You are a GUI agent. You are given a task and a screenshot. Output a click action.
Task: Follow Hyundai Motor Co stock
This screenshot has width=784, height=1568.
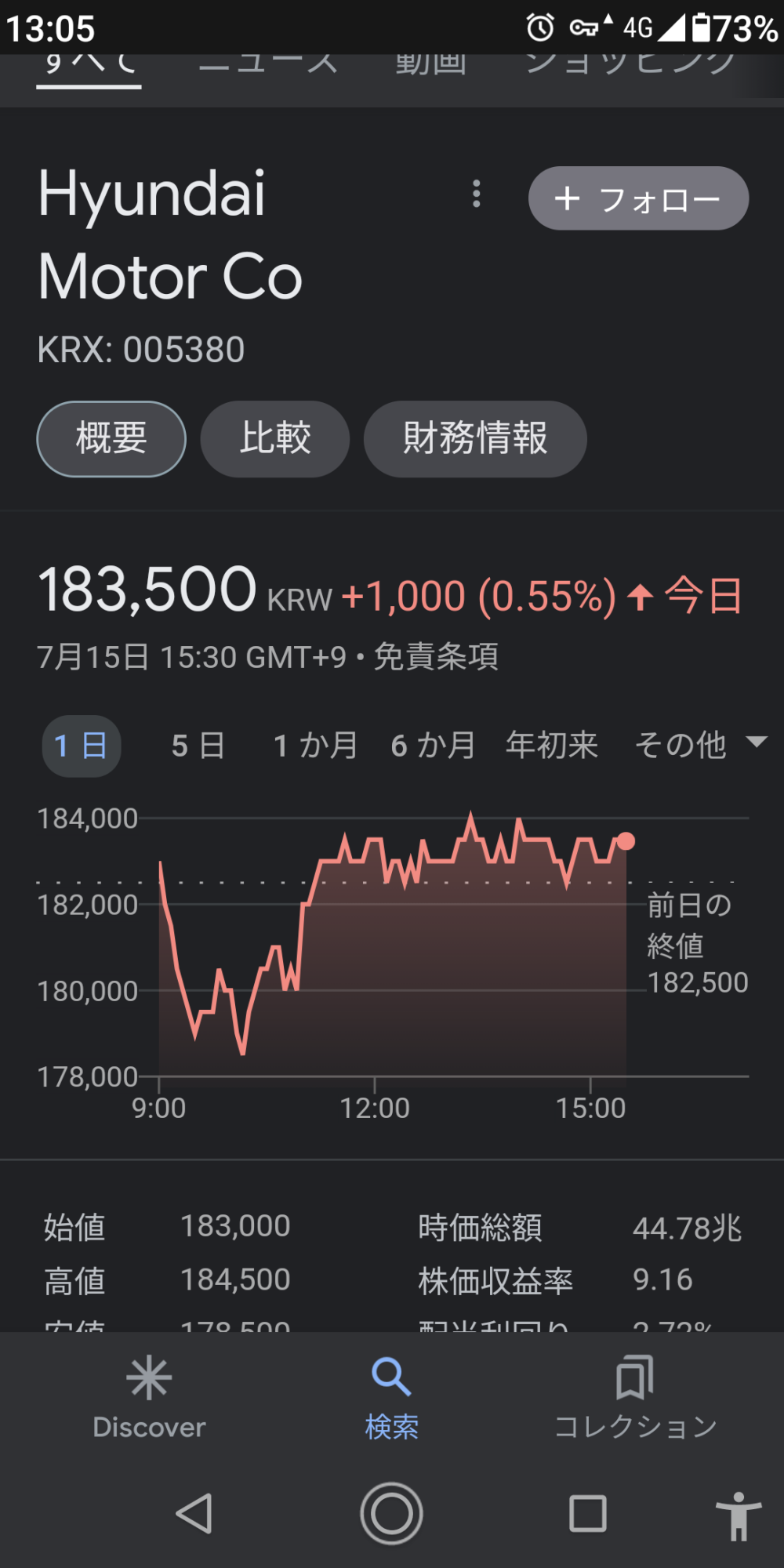pos(638,198)
